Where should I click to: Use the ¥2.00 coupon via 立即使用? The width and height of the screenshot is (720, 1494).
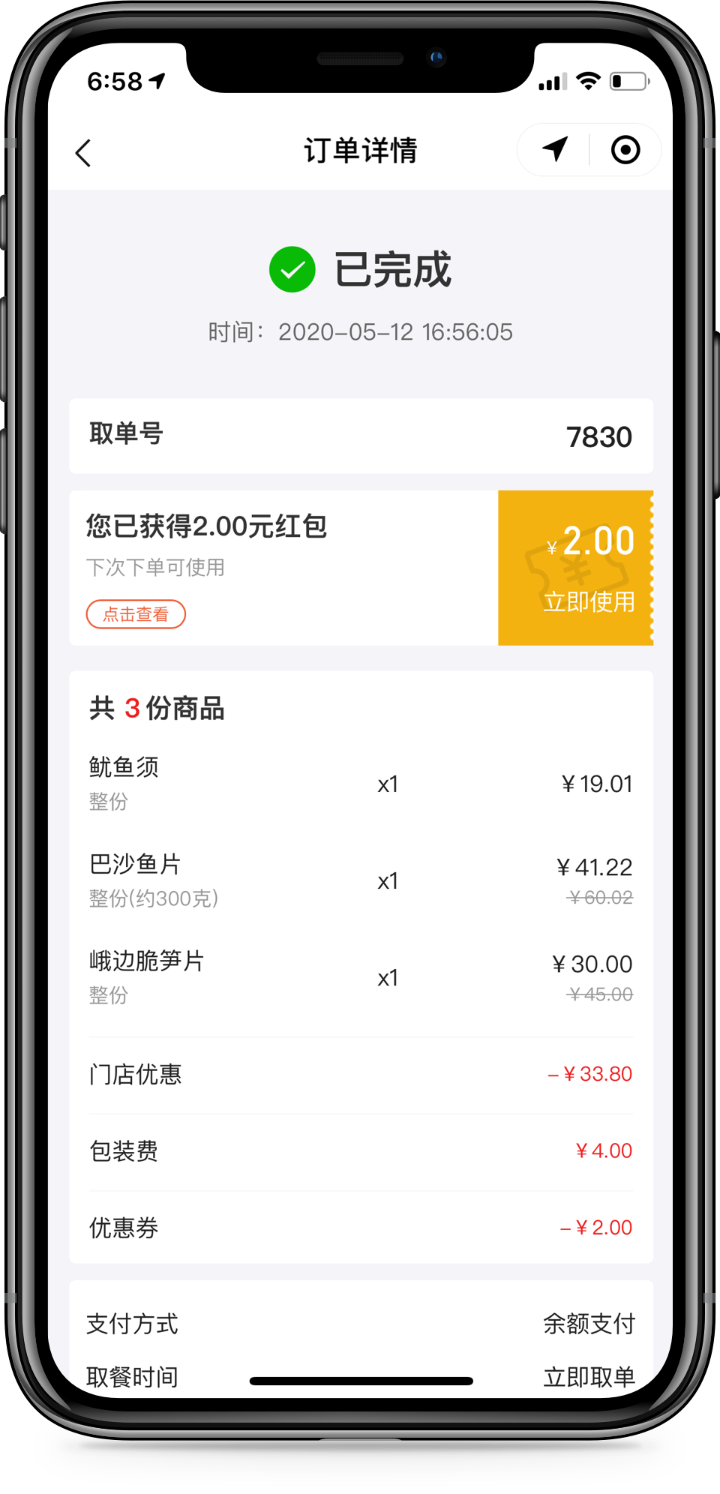point(588,601)
